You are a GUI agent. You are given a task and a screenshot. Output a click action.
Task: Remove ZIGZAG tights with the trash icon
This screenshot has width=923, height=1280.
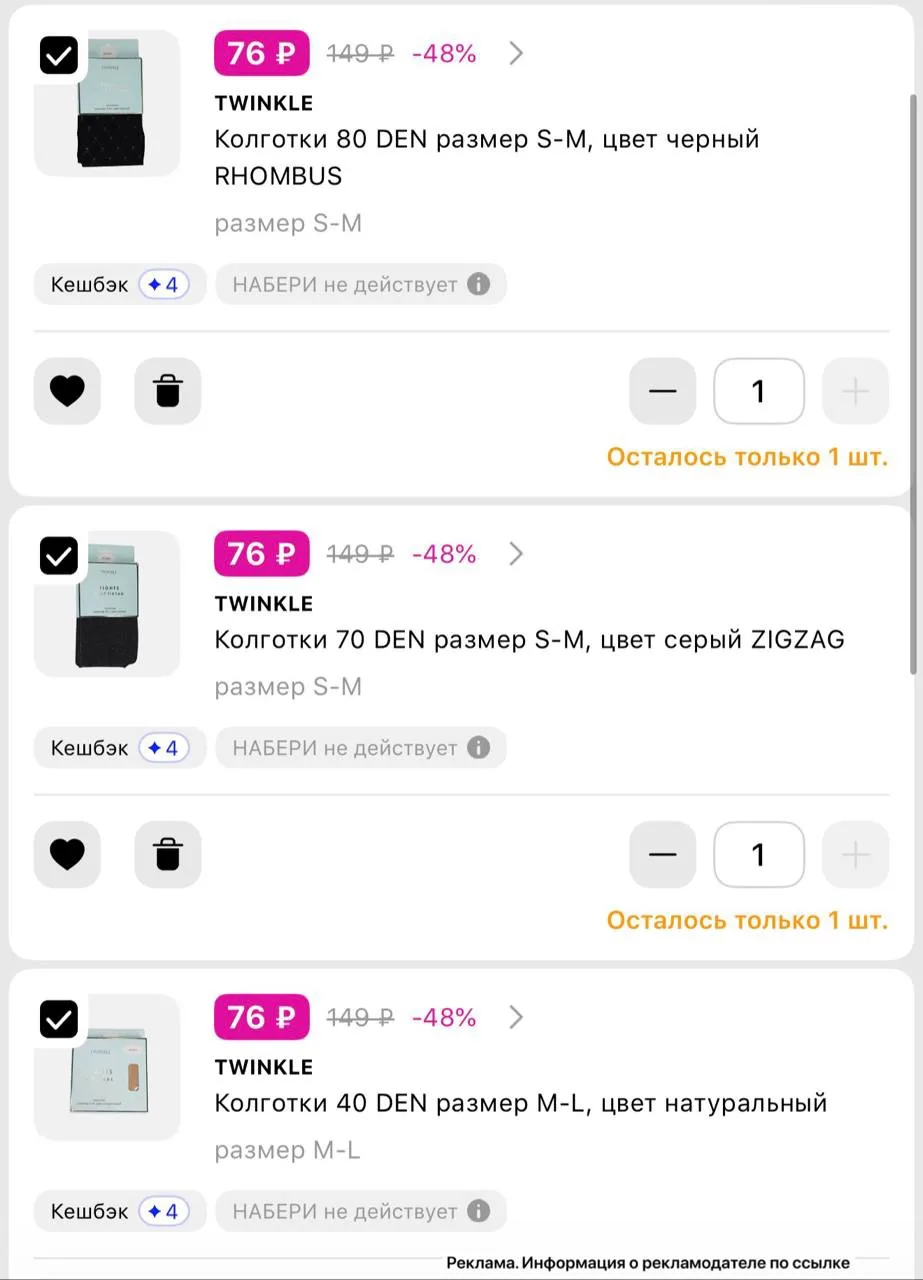(168, 855)
